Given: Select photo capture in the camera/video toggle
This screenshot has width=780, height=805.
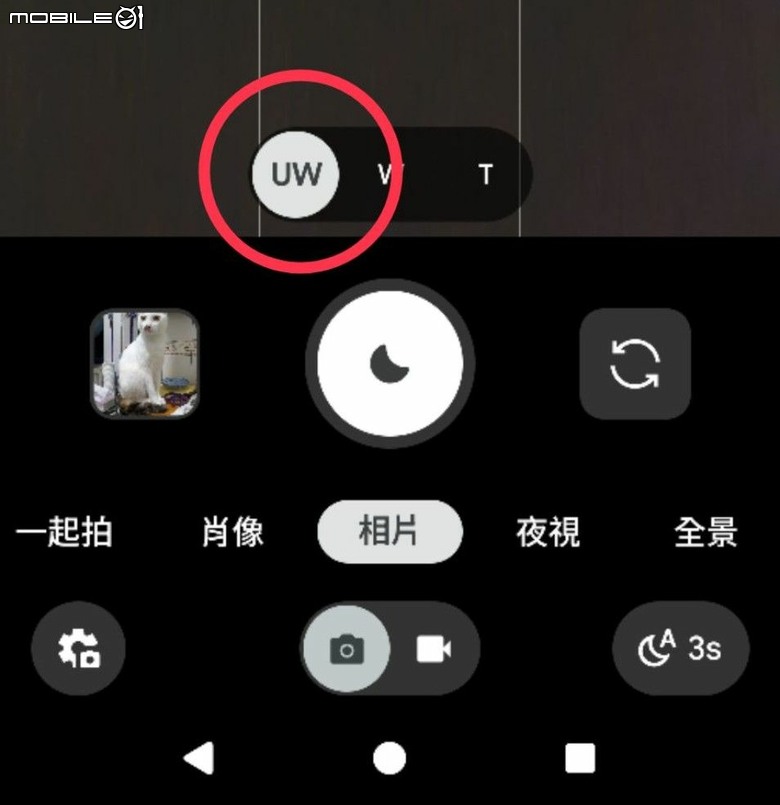Looking at the screenshot, I should click(x=346, y=650).
